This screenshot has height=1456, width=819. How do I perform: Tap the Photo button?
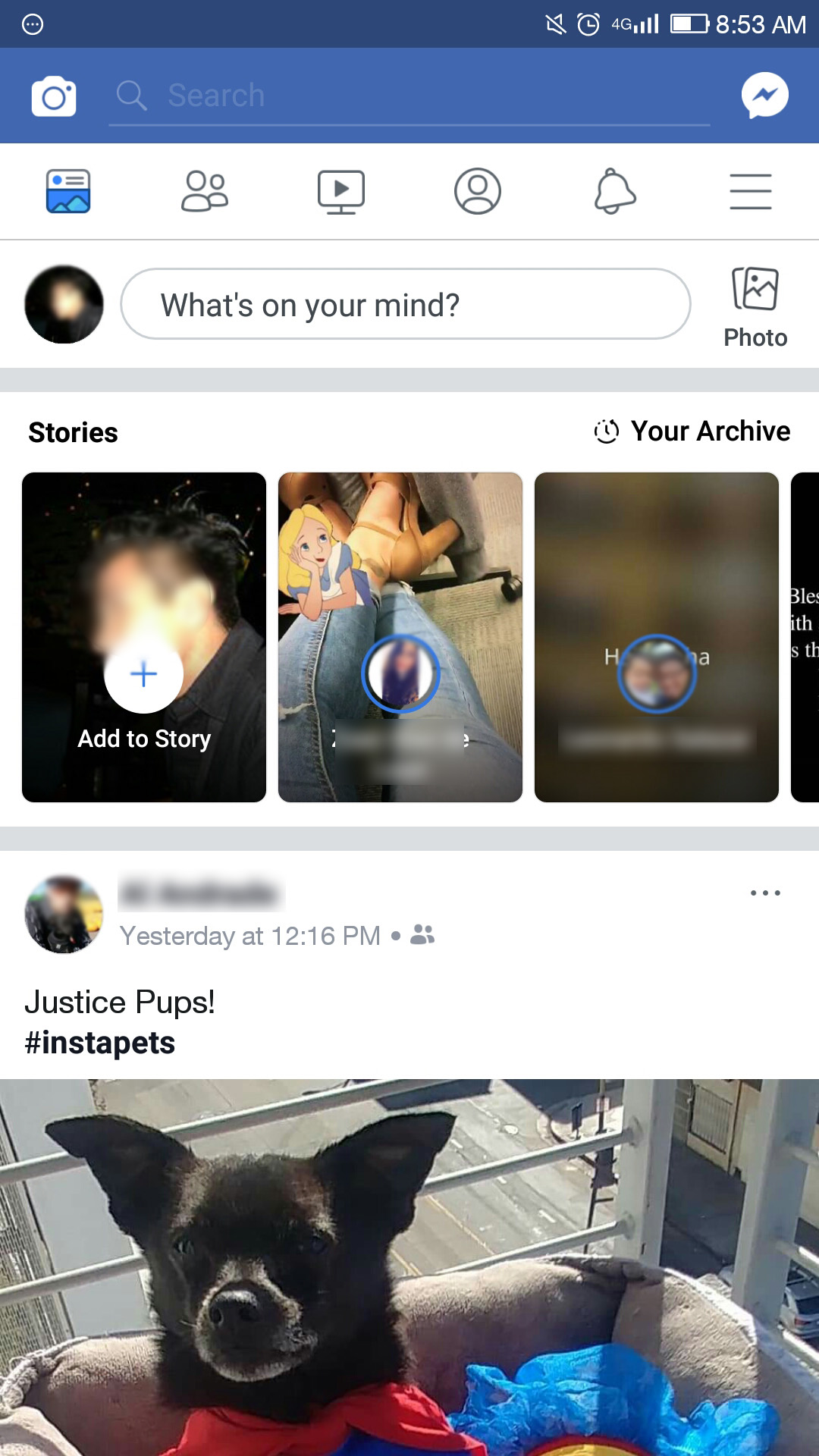[x=755, y=306]
